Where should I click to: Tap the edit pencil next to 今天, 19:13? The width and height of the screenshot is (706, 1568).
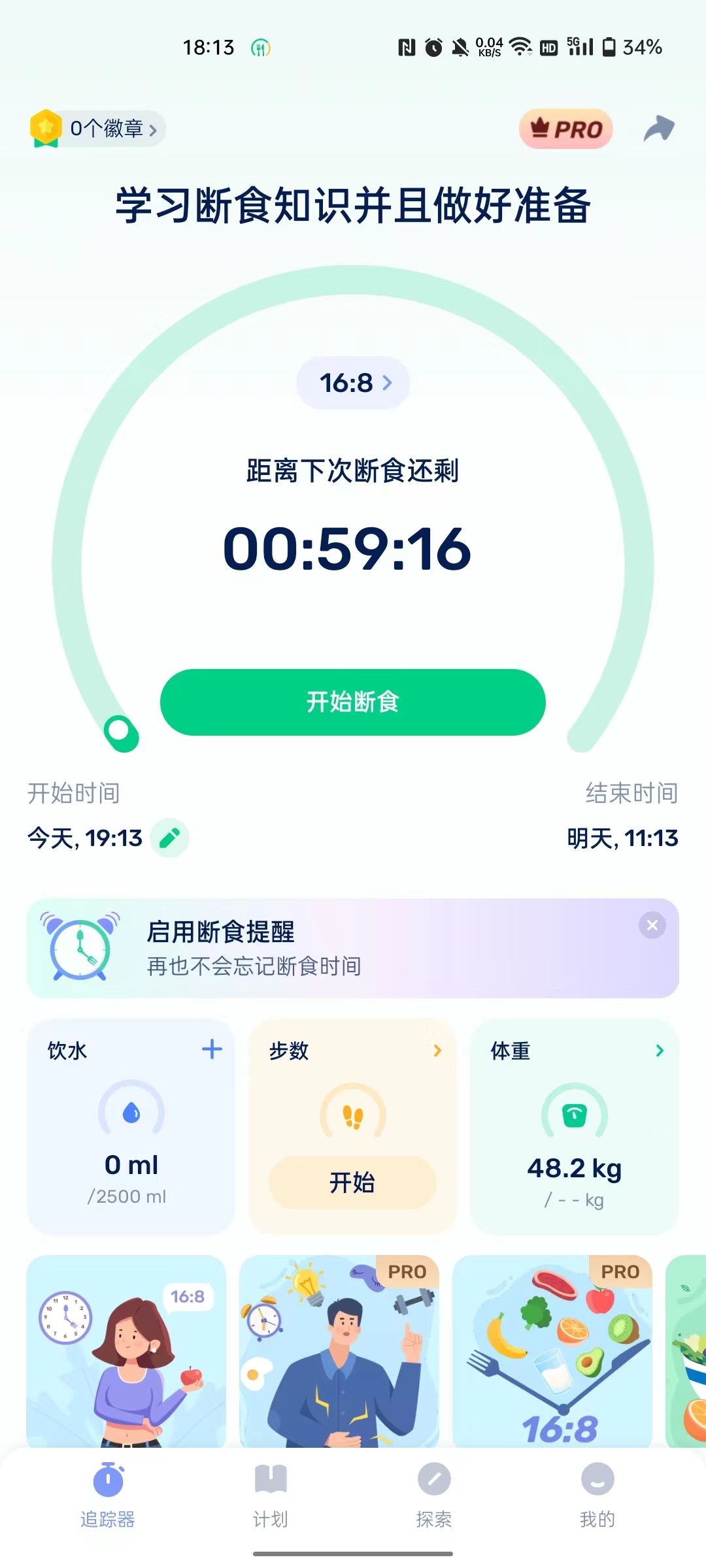tap(170, 837)
